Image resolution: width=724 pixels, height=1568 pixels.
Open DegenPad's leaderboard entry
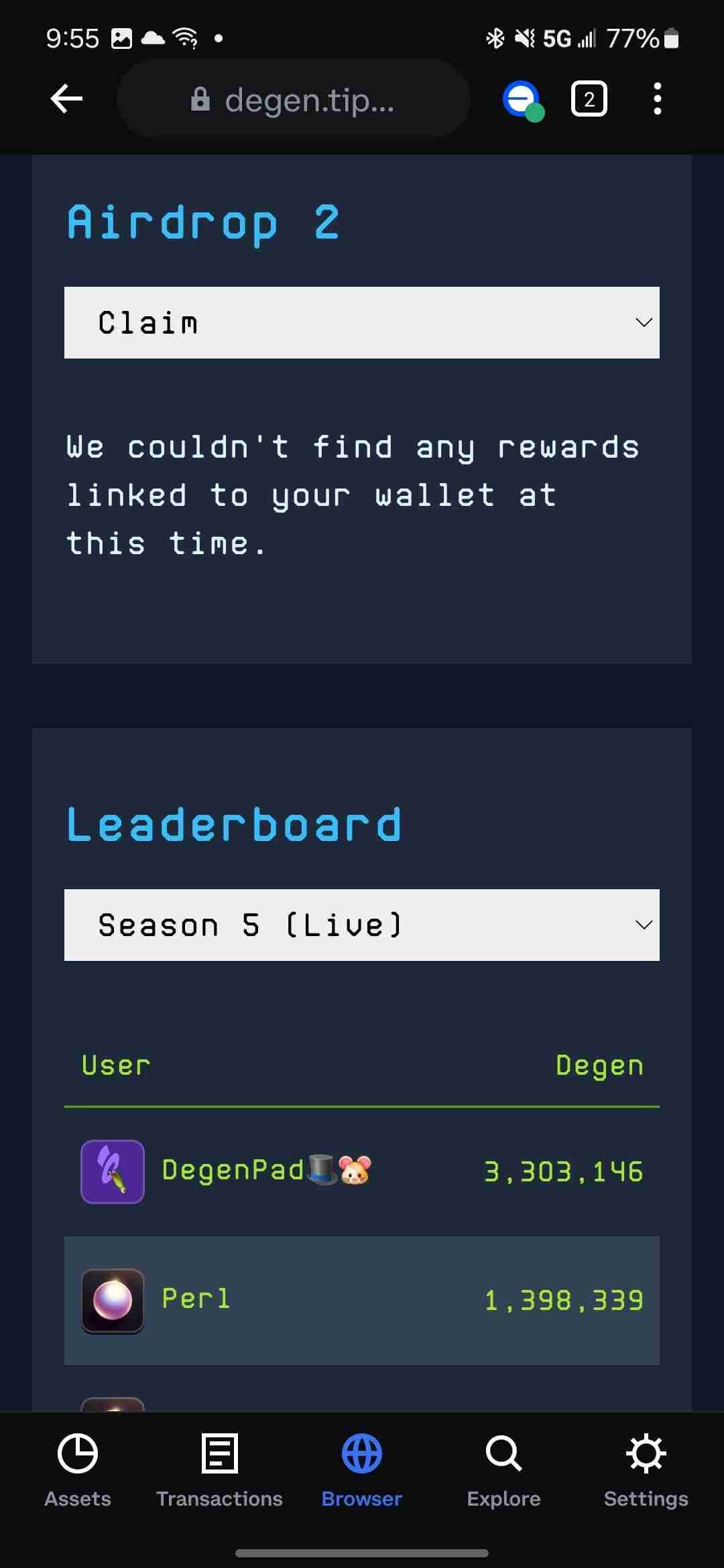tap(362, 1171)
